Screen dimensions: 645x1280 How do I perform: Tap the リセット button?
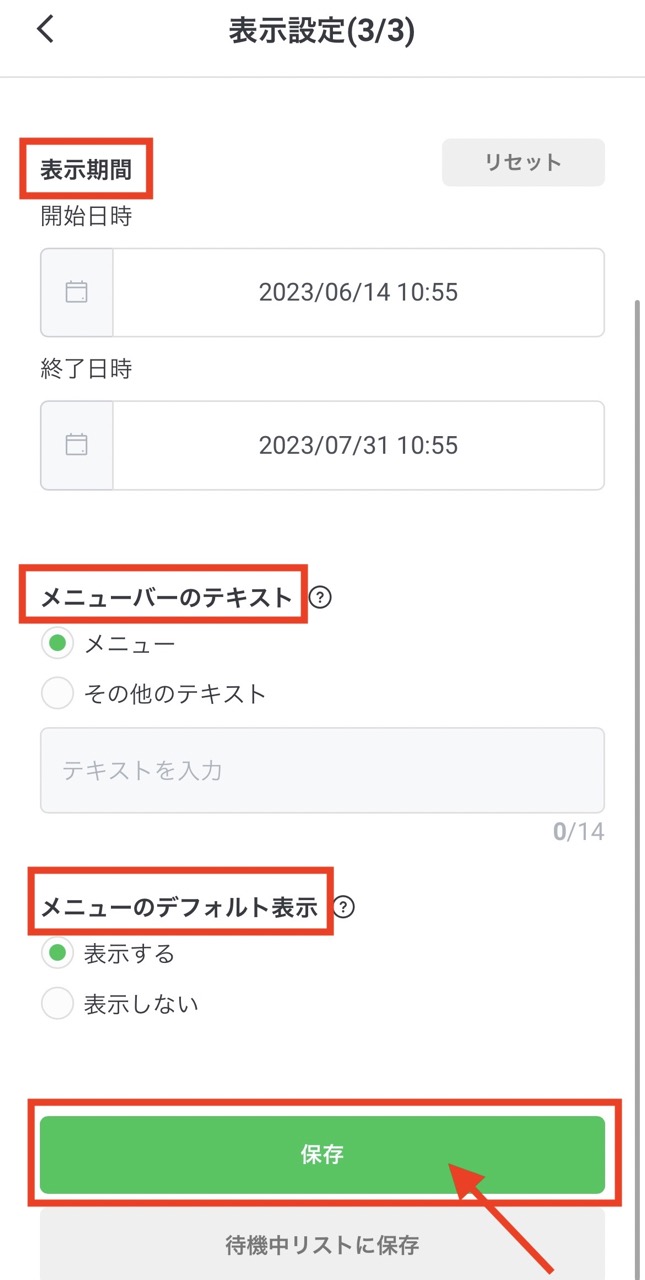[523, 163]
